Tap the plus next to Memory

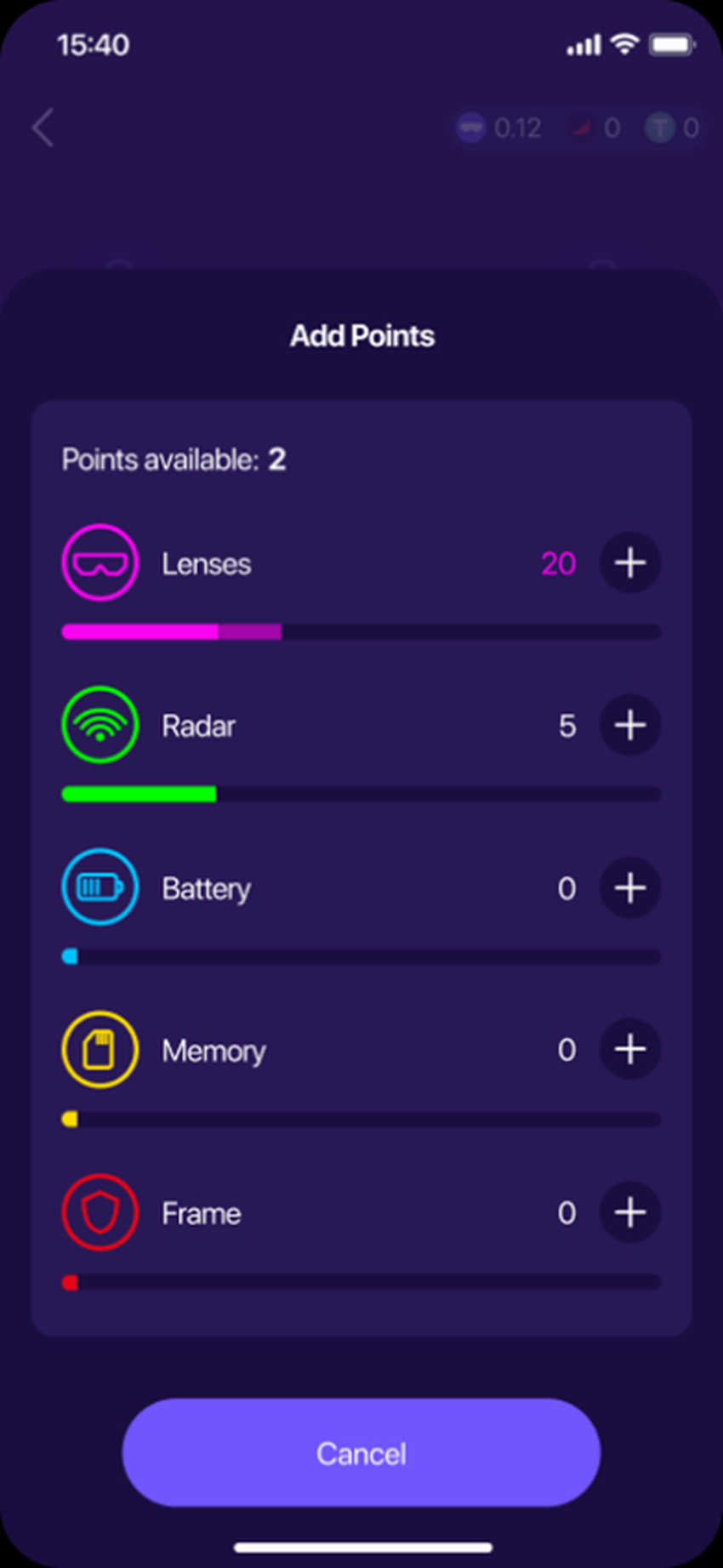coord(629,1049)
